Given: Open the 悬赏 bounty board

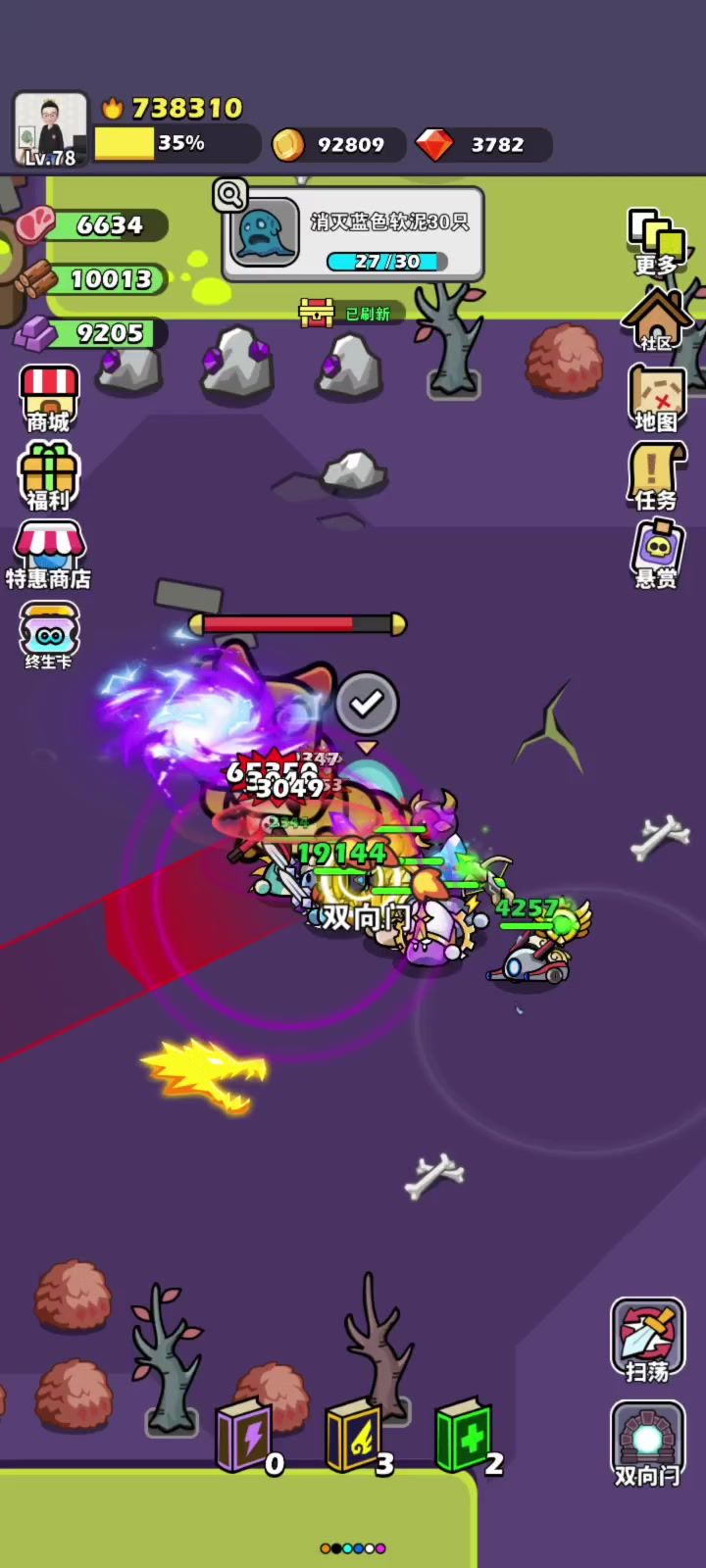Looking at the screenshot, I should (656, 554).
